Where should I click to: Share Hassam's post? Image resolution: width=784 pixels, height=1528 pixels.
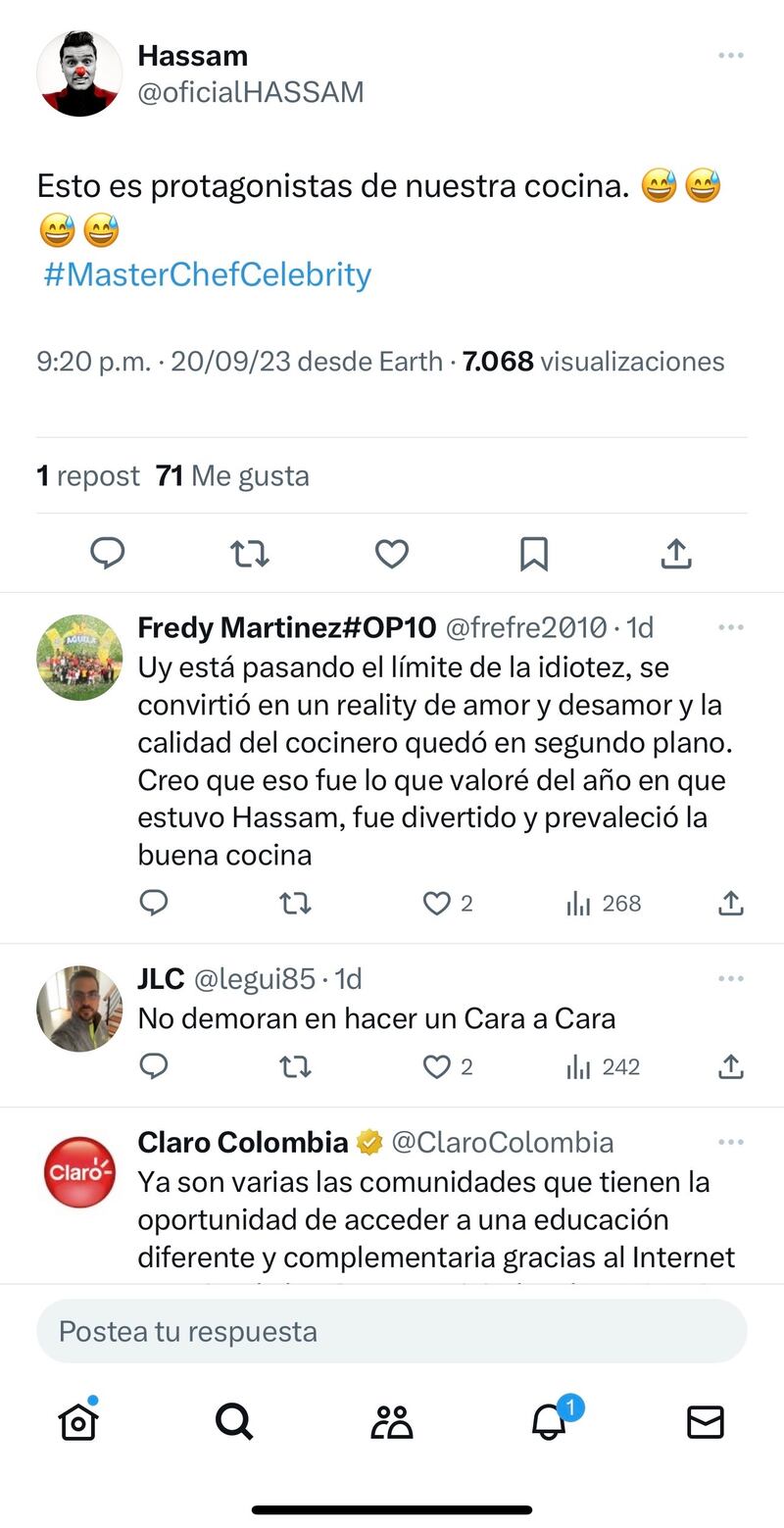pos(676,554)
